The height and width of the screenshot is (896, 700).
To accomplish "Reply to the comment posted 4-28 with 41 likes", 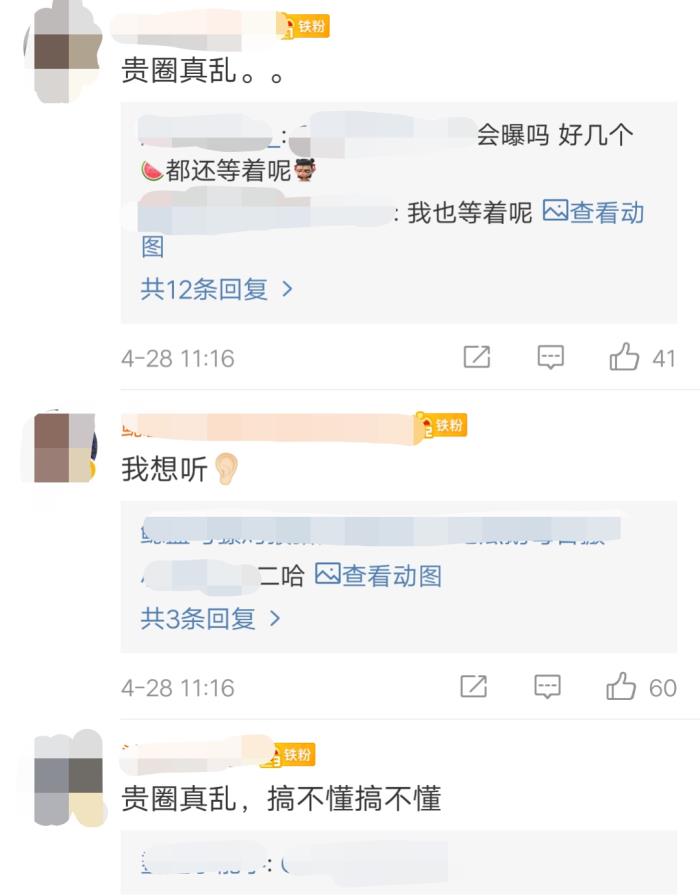I will click(551, 357).
